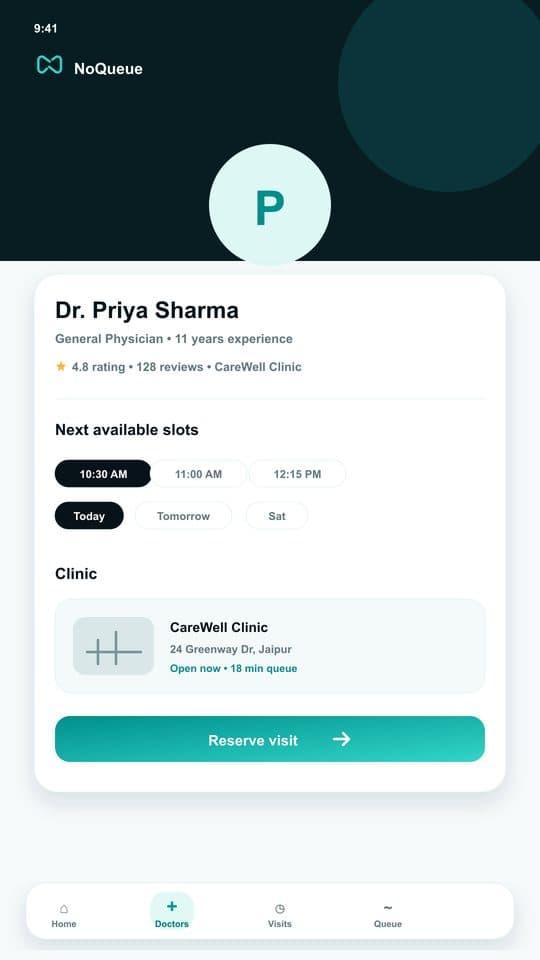
Task: Open the Doctors tab
Action: [172, 915]
